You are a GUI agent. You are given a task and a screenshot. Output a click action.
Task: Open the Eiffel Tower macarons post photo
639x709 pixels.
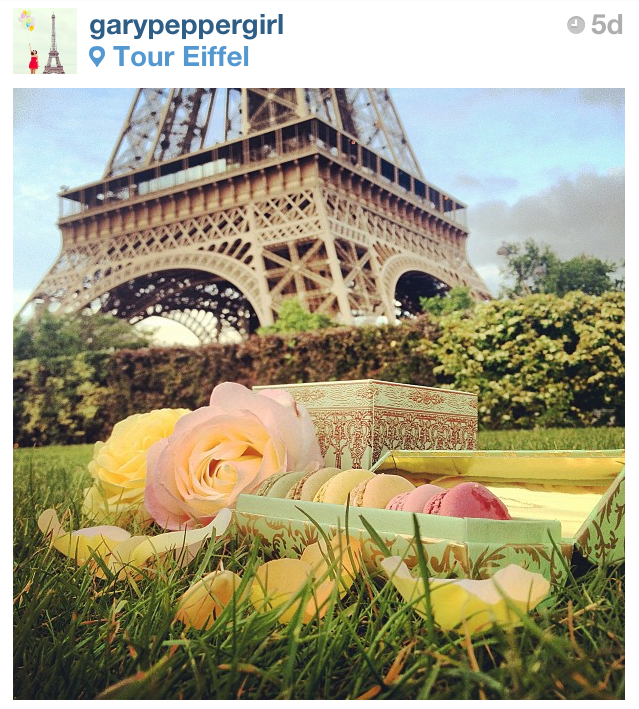(x=319, y=392)
